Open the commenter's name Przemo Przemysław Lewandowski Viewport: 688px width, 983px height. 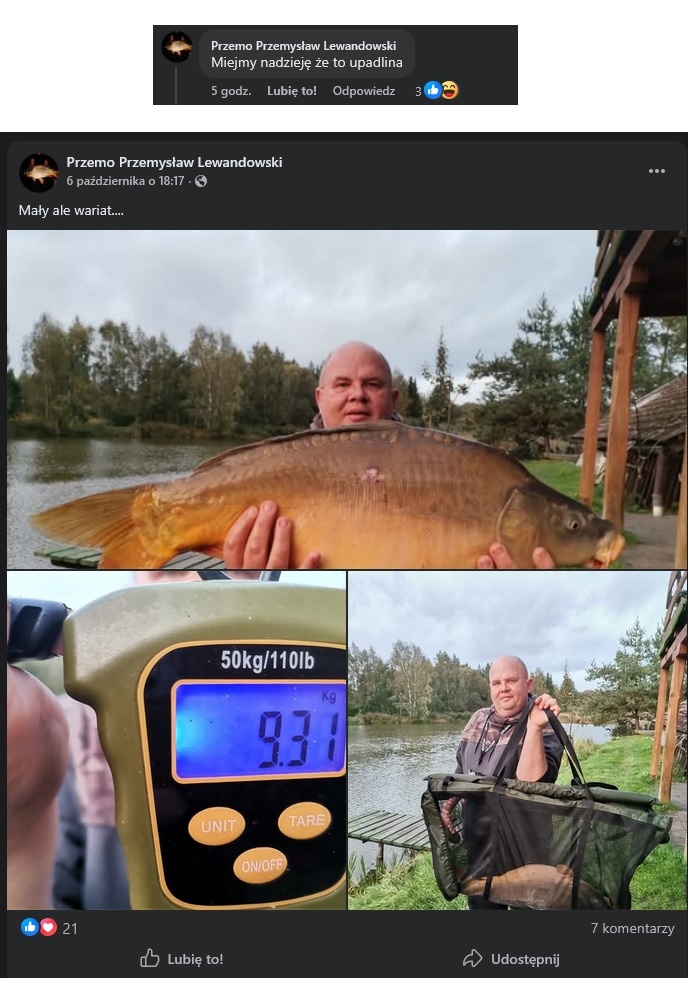(x=303, y=46)
